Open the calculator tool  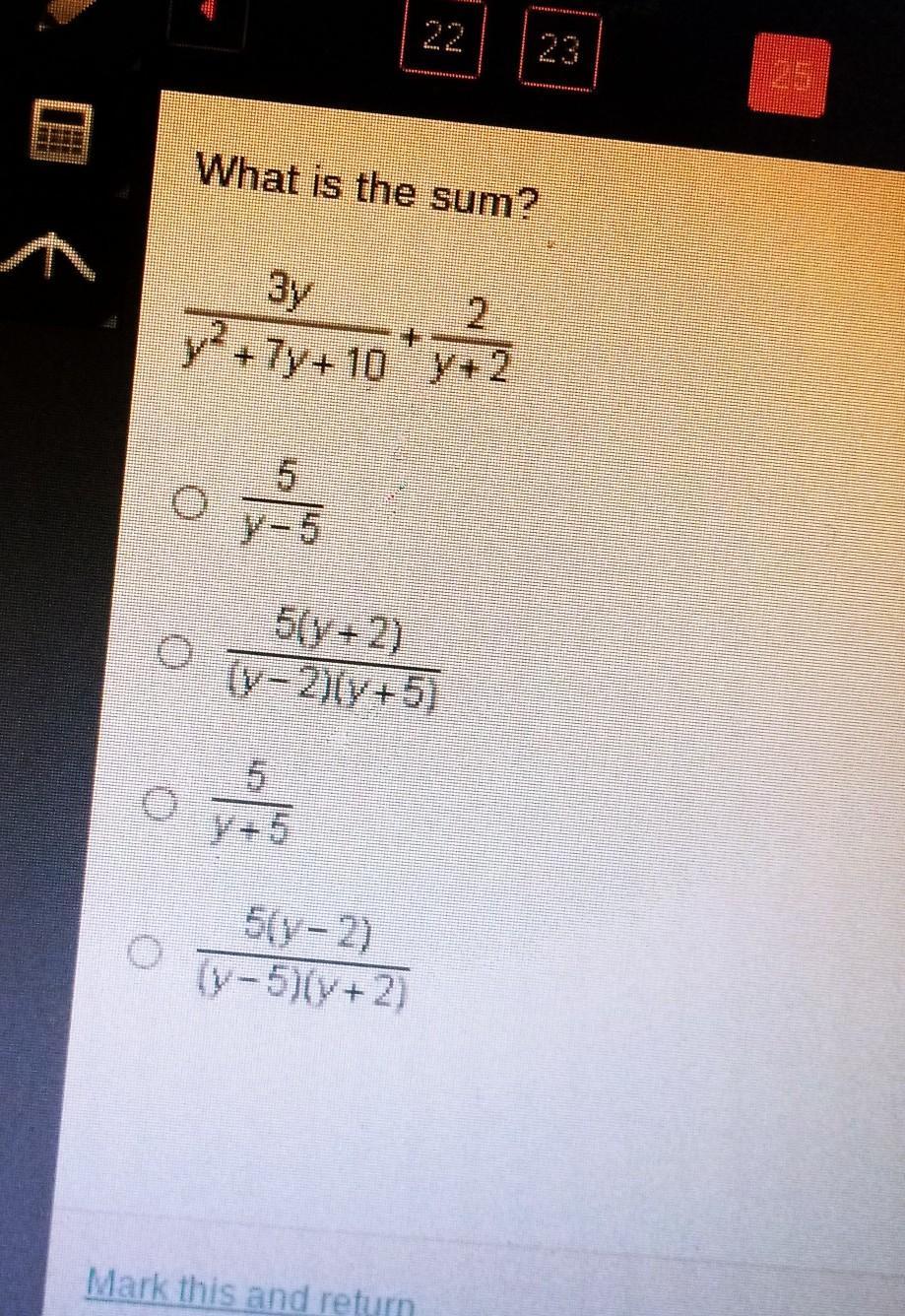point(62,131)
